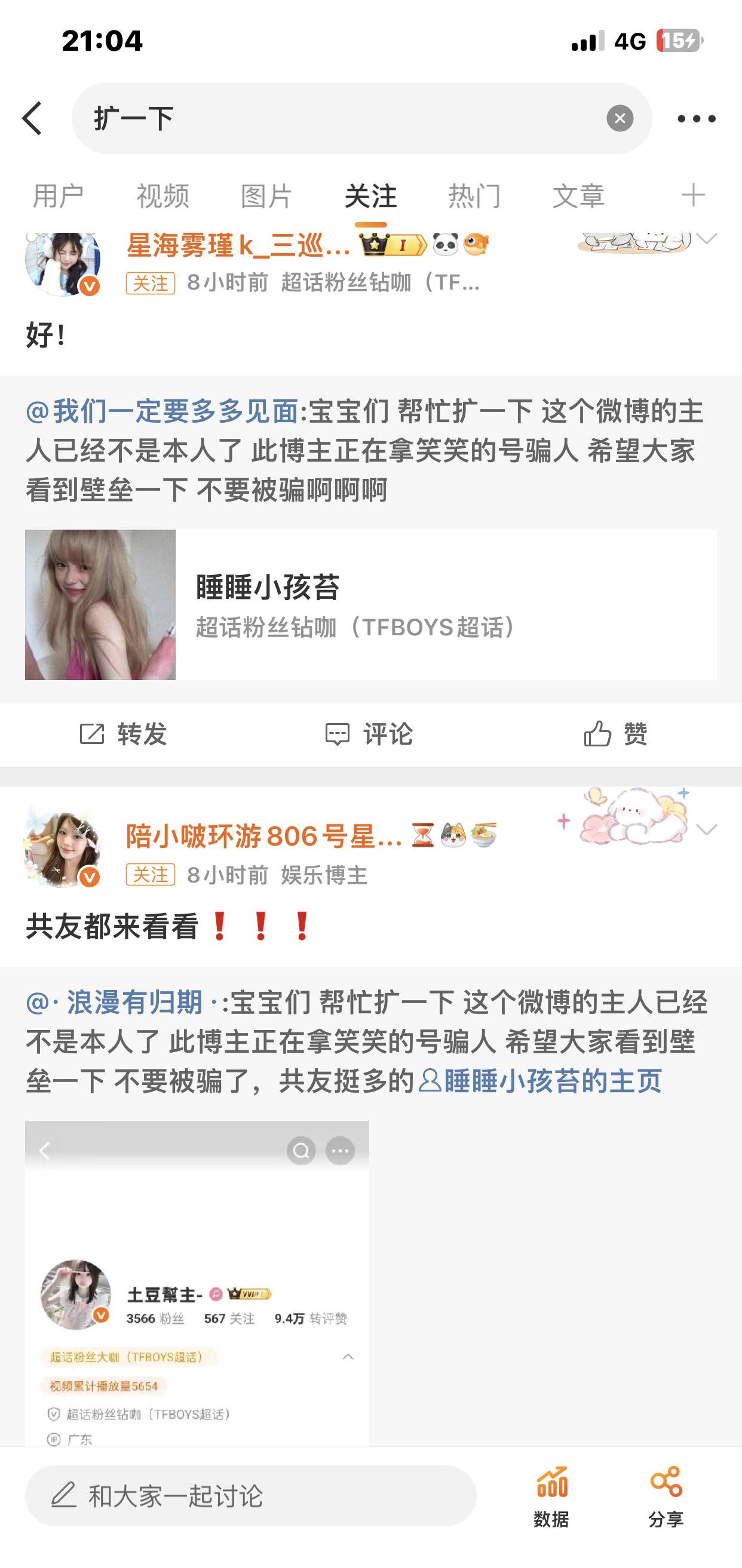Switch to the 文章 tab
This screenshot has height=1568, width=742.
579,196
